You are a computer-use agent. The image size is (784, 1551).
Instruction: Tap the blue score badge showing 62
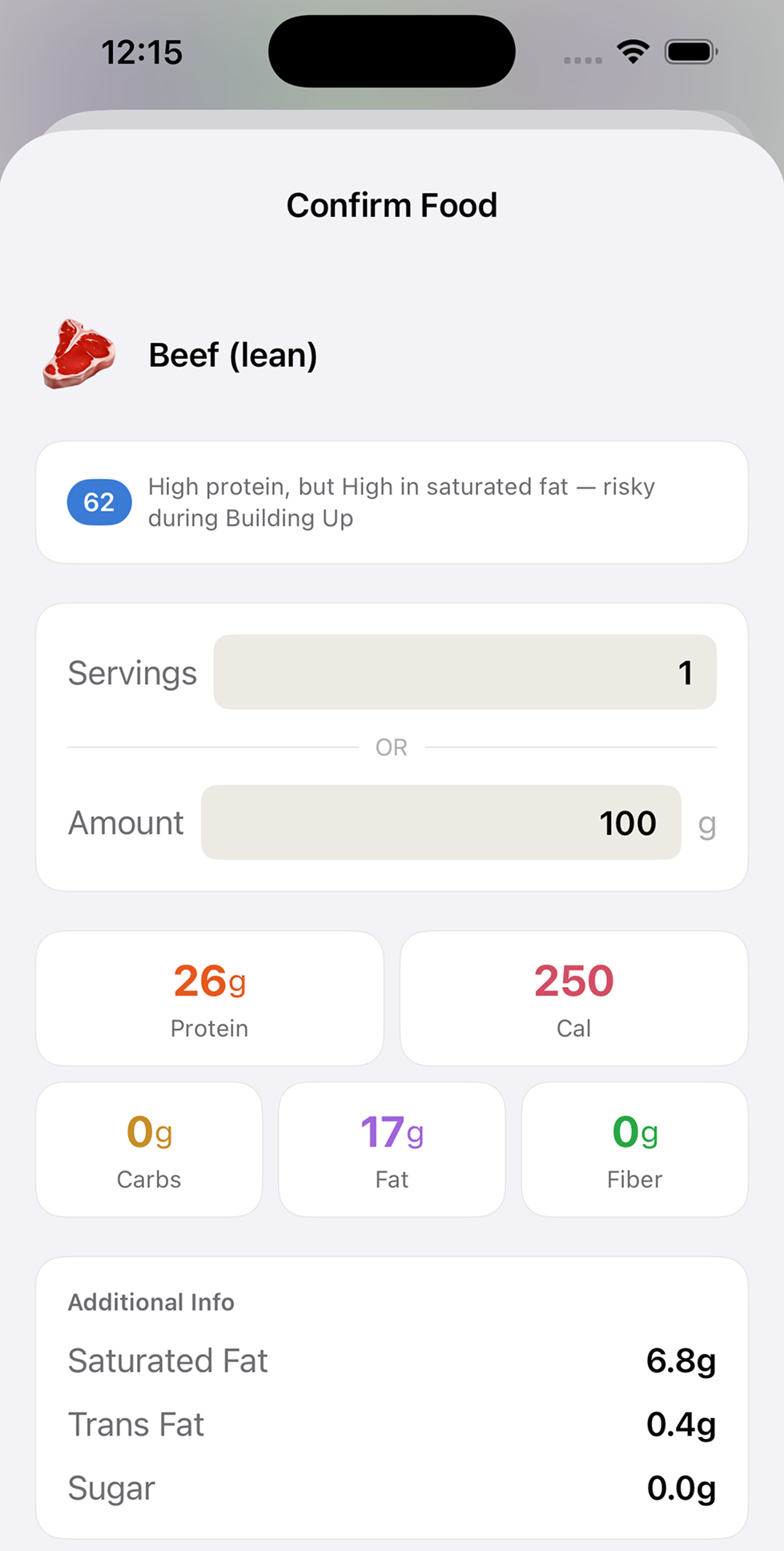(x=99, y=502)
